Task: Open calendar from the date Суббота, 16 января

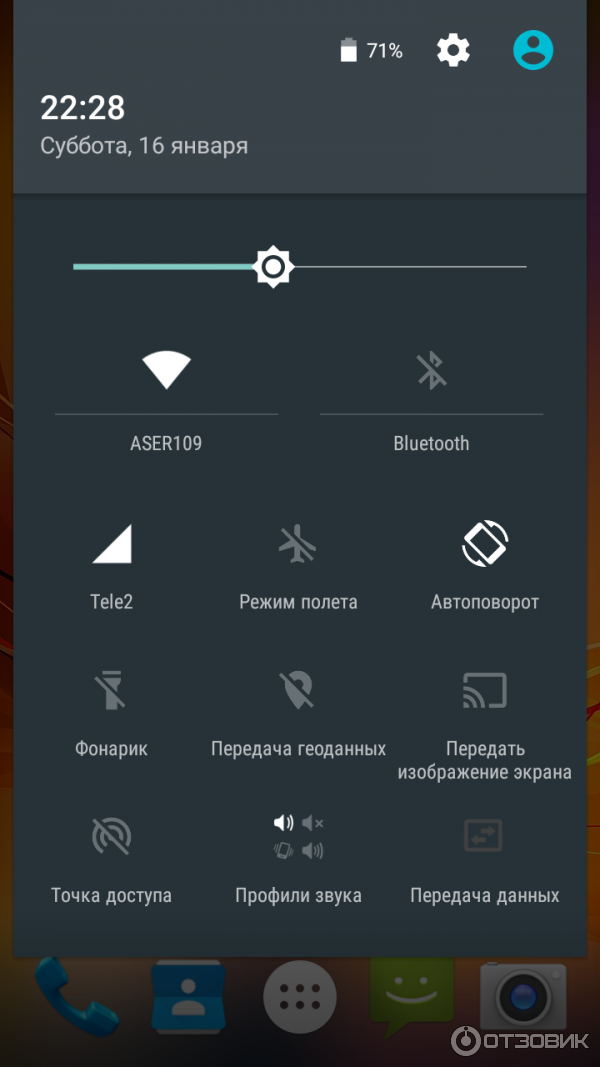Action: coord(144,146)
